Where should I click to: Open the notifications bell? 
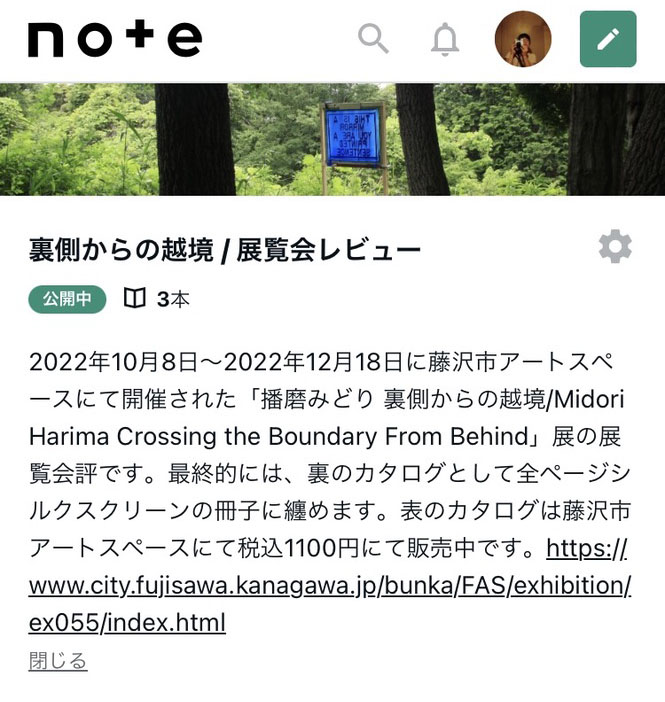(445, 39)
